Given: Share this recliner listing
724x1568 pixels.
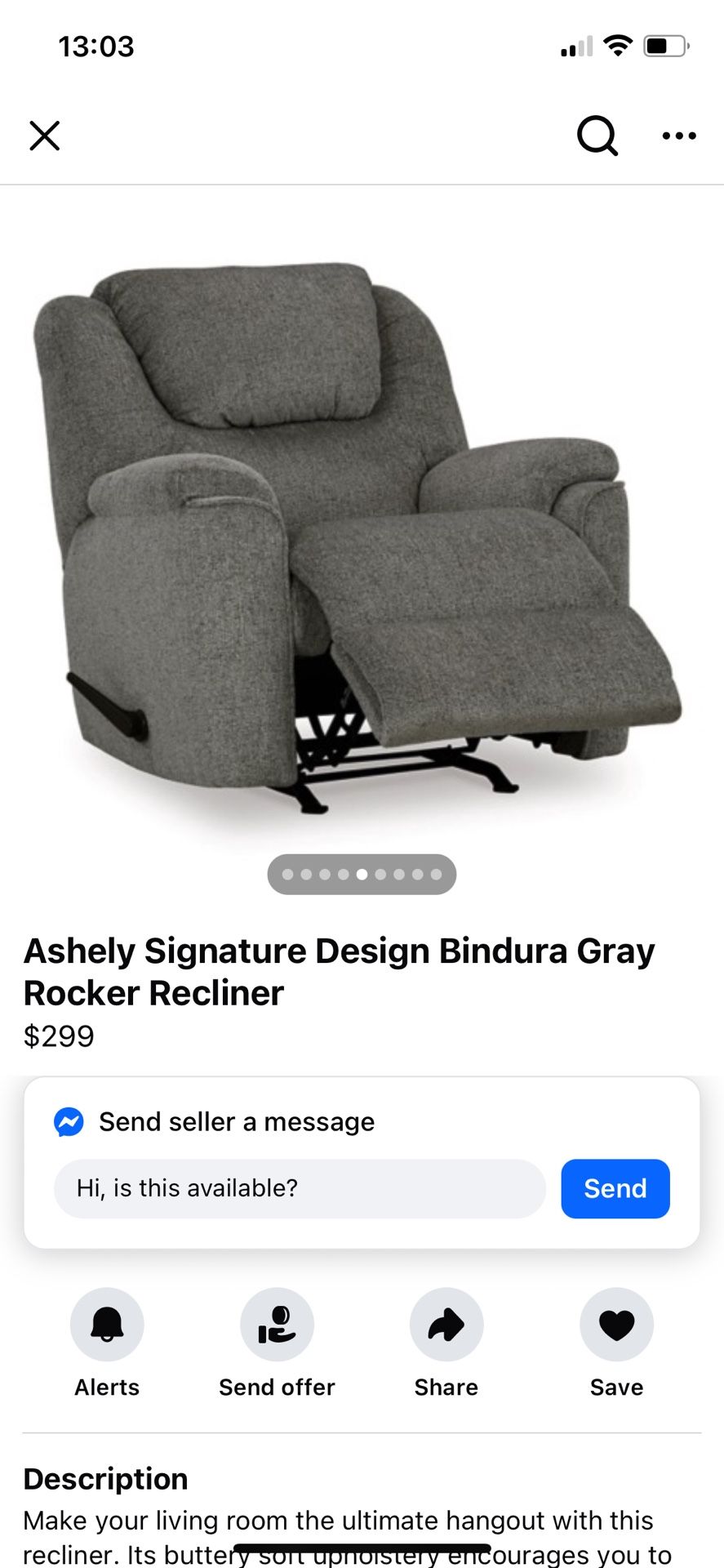Looking at the screenshot, I should tap(446, 1325).
